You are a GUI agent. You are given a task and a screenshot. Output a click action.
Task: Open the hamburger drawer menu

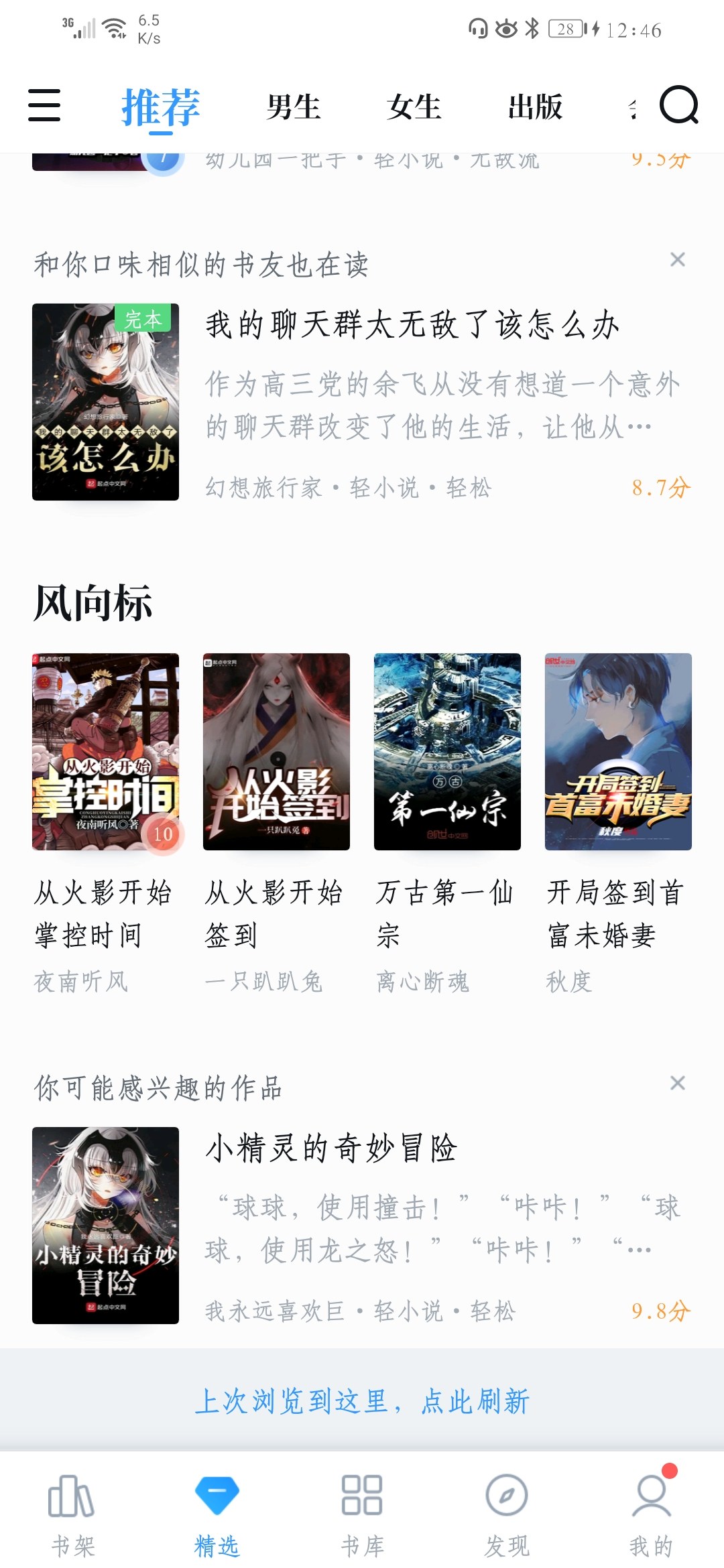tap(44, 106)
